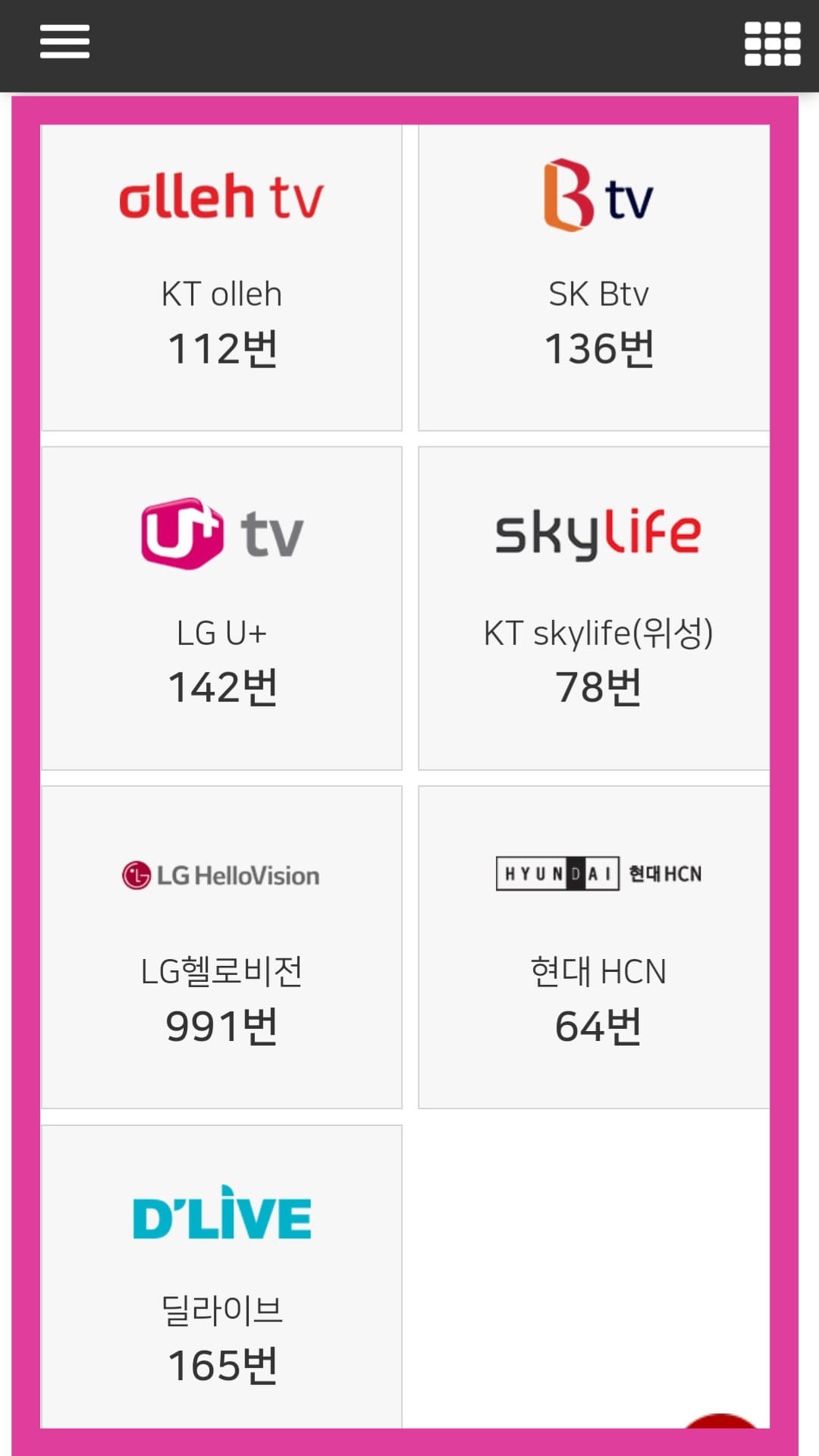The height and width of the screenshot is (1456, 819).
Task: Click the LG HelloVision logo
Action: (x=221, y=874)
